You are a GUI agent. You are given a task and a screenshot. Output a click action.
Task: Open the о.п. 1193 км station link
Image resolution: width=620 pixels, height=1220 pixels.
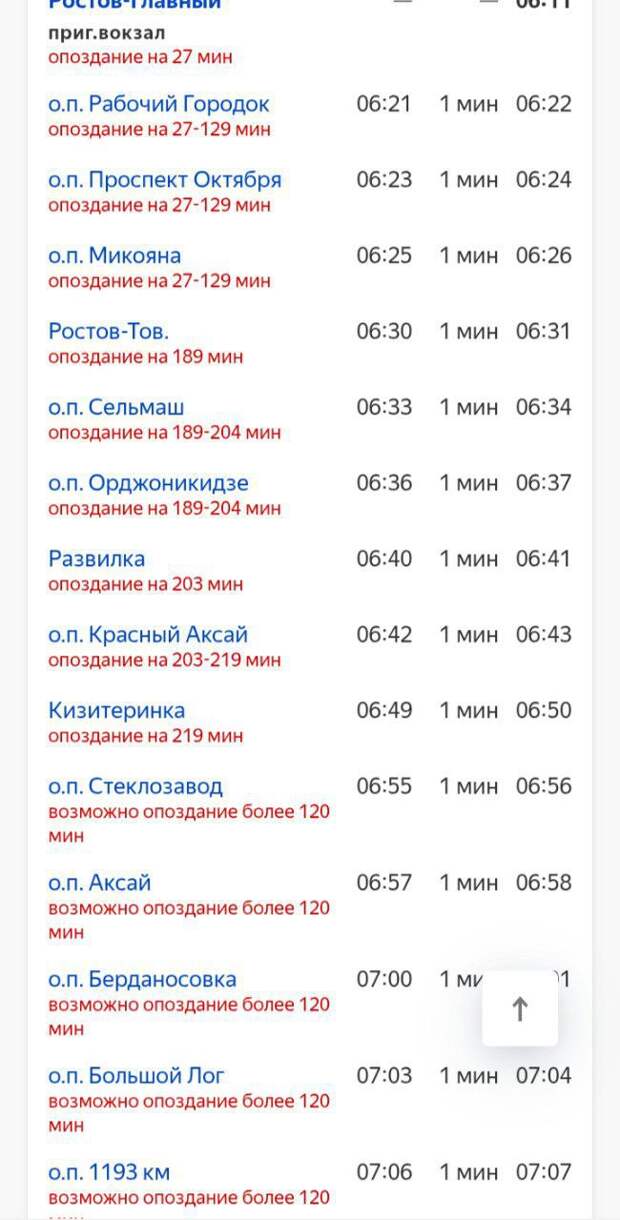(109, 1172)
